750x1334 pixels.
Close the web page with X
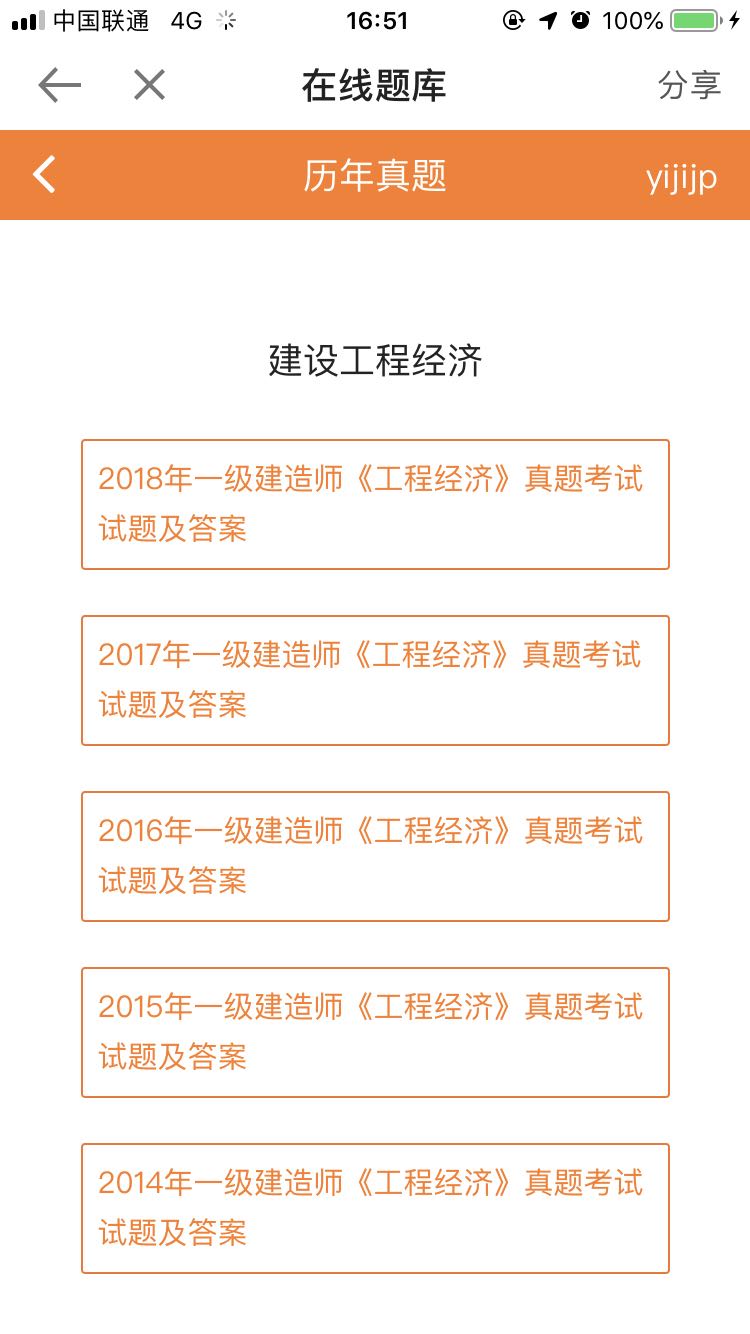click(x=149, y=86)
